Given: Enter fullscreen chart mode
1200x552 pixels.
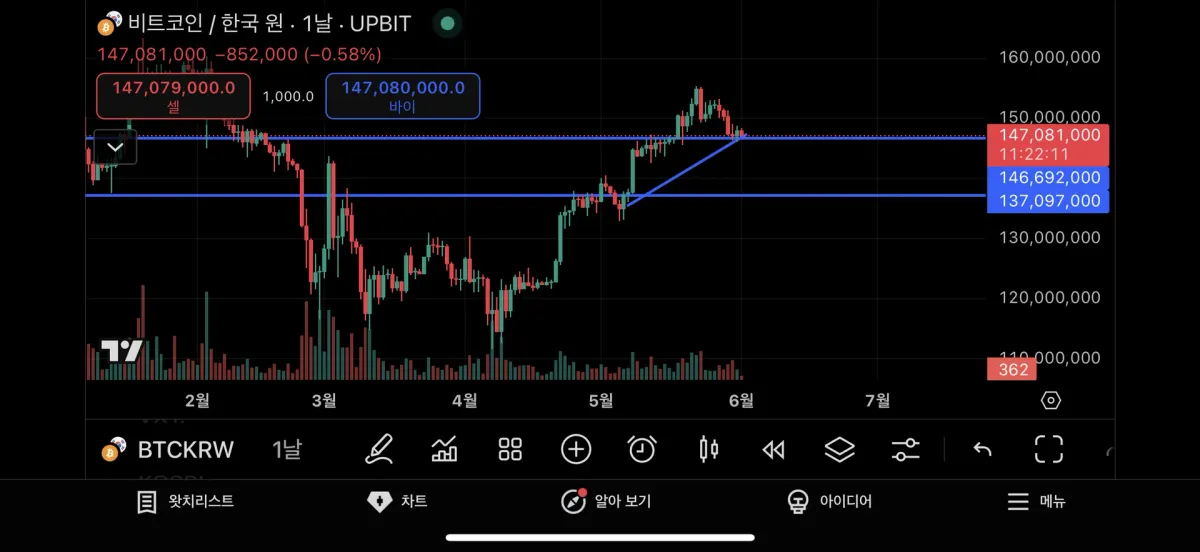Looking at the screenshot, I should tap(1048, 450).
